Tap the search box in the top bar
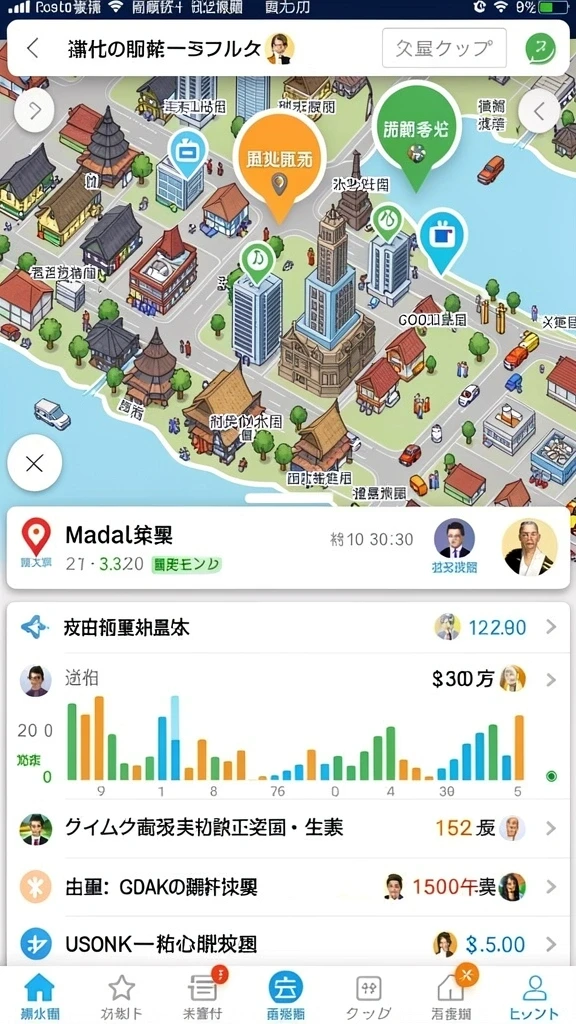 [x=444, y=48]
